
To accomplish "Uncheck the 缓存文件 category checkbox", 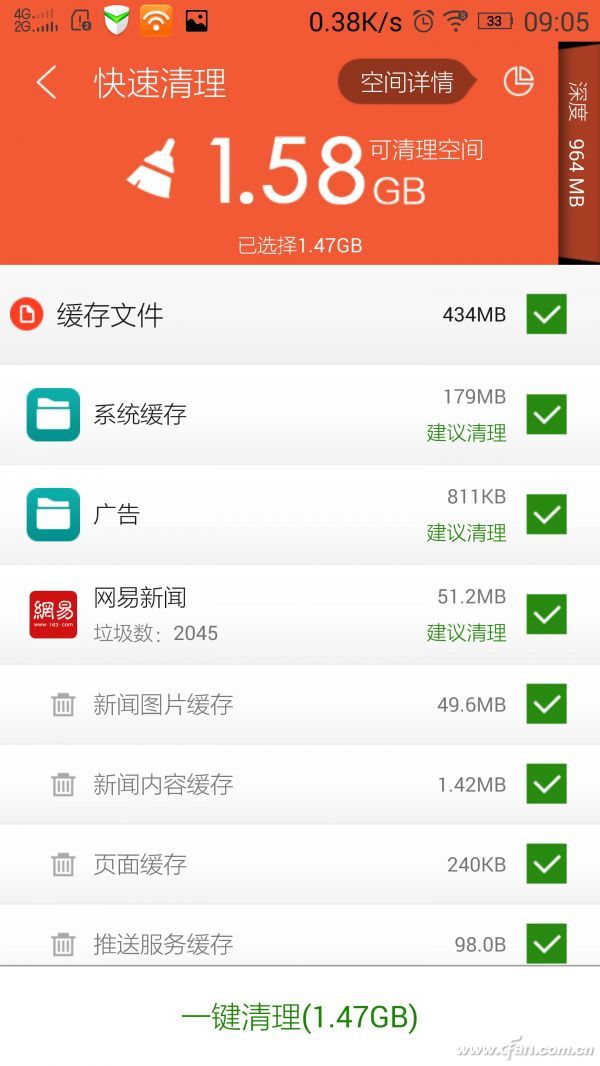I will point(547,315).
